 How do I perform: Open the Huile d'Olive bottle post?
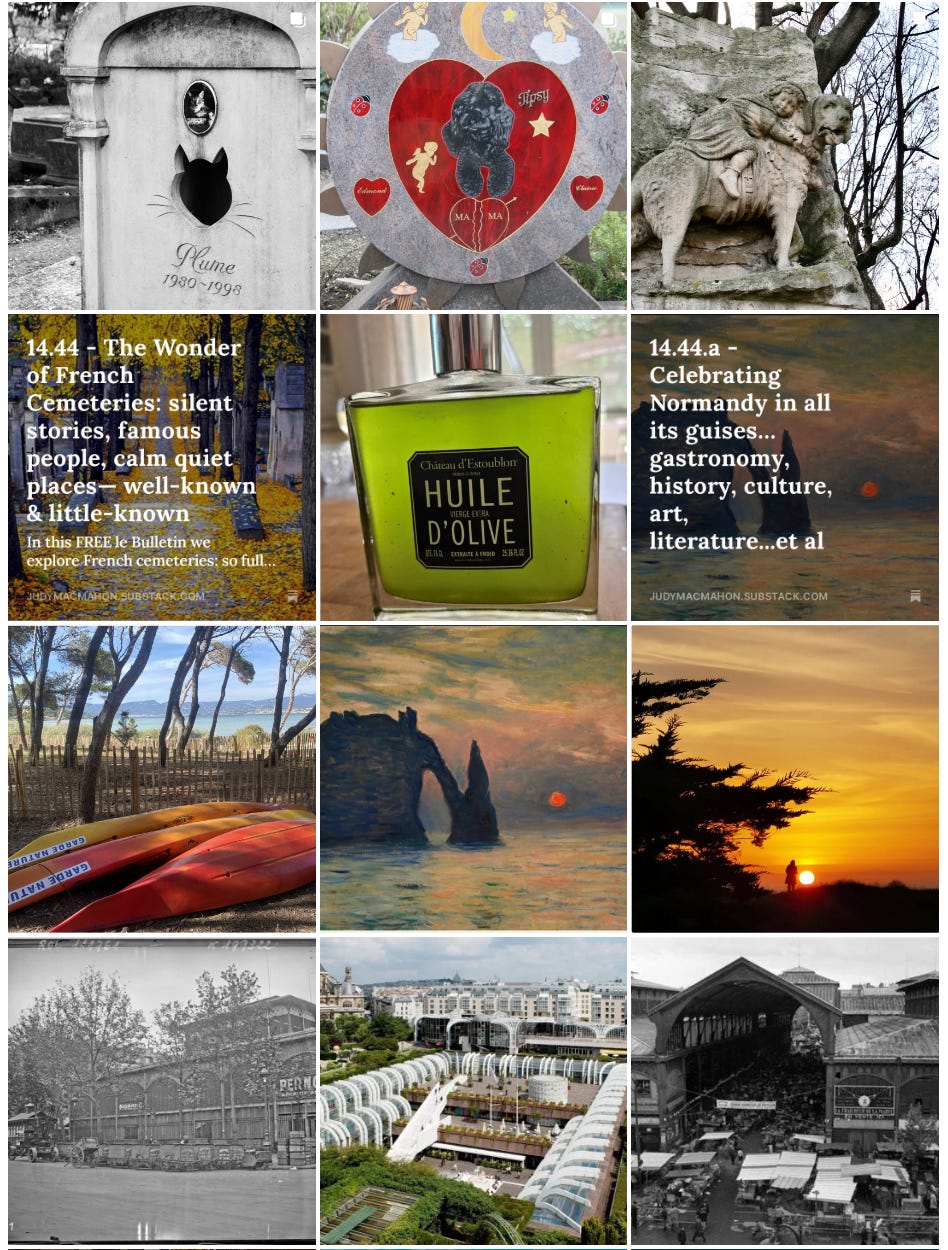pos(473,467)
